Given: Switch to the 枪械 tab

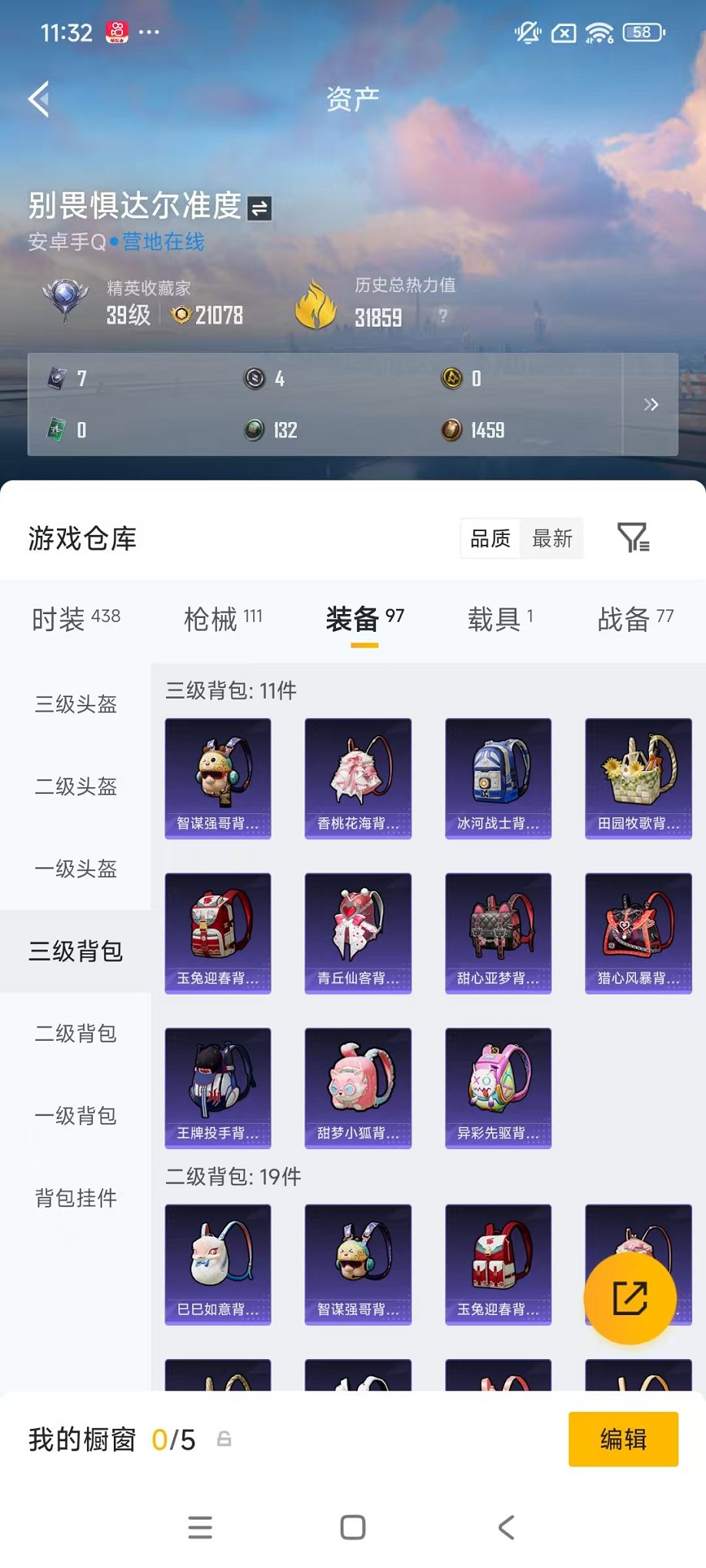Looking at the screenshot, I should 223,619.
